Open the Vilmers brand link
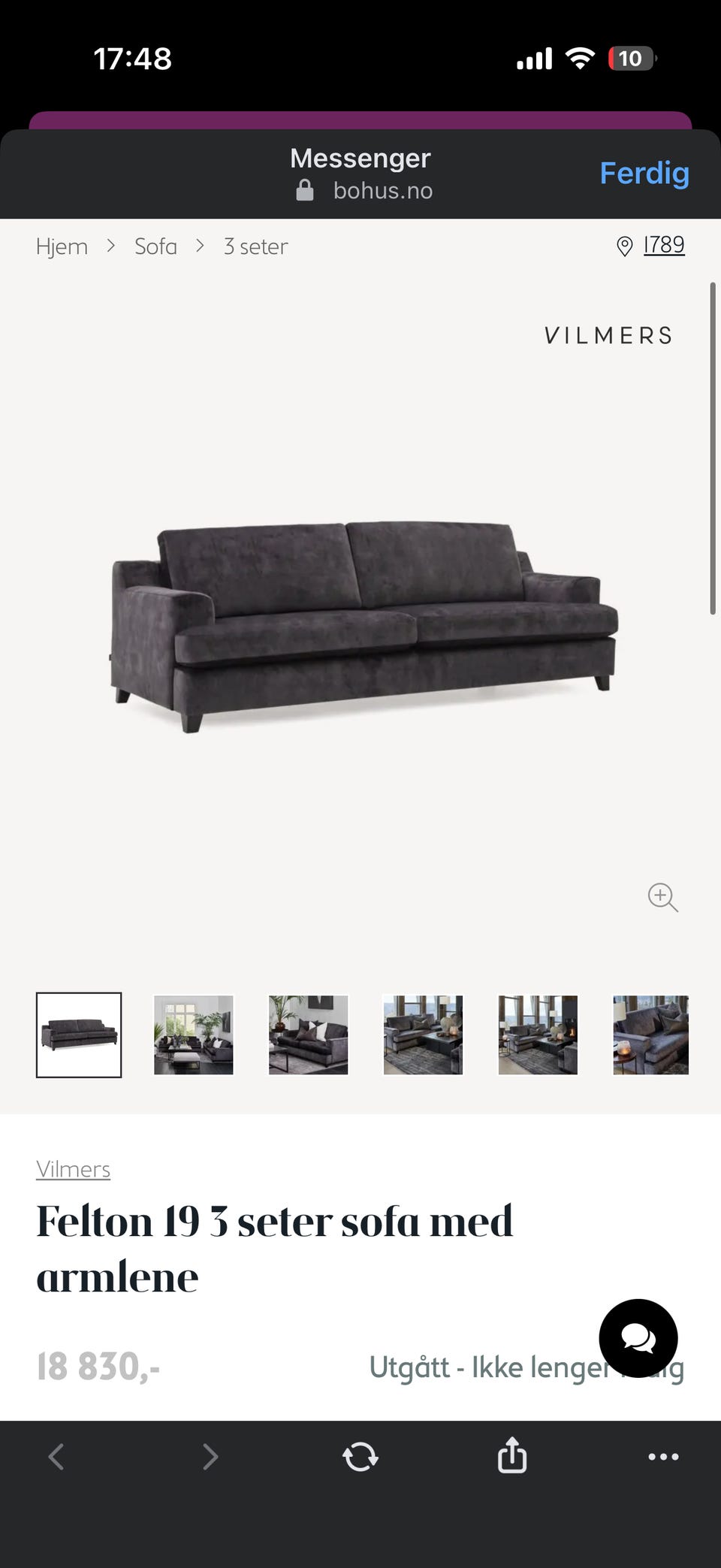 pyautogui.click(x=73, y=1169)
